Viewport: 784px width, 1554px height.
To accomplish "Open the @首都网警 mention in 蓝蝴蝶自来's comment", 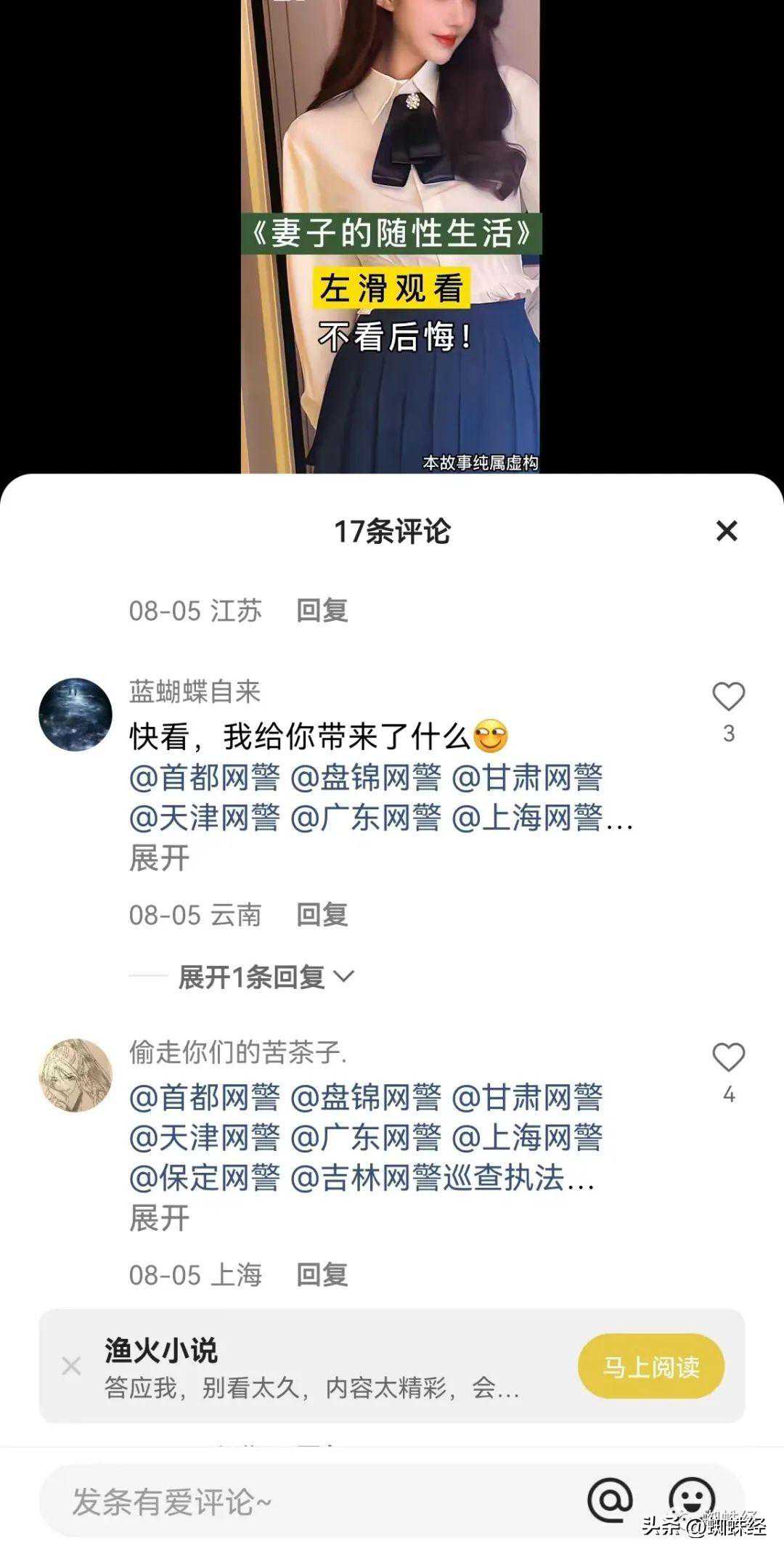I will coord(205,778).
